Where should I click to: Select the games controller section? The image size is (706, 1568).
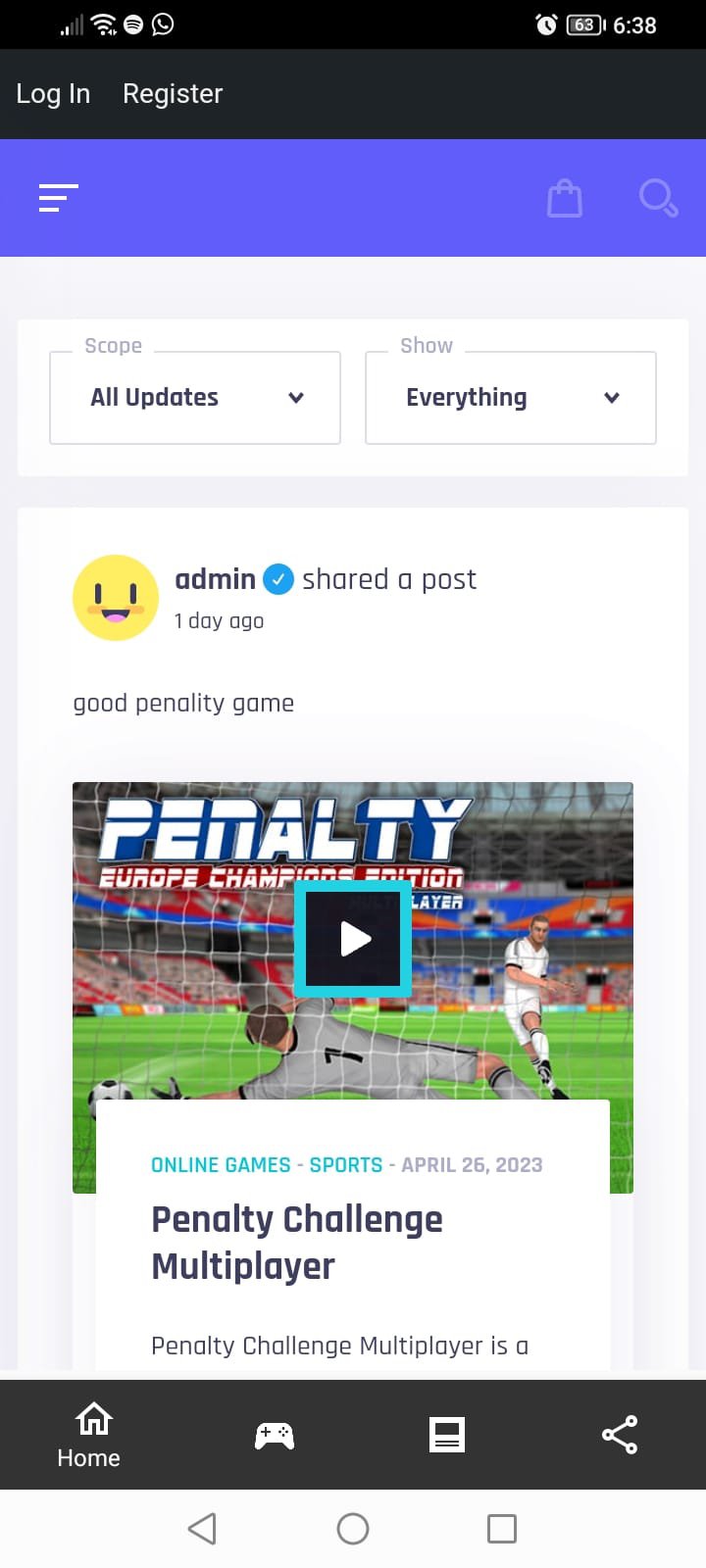tap(275, 1434)
